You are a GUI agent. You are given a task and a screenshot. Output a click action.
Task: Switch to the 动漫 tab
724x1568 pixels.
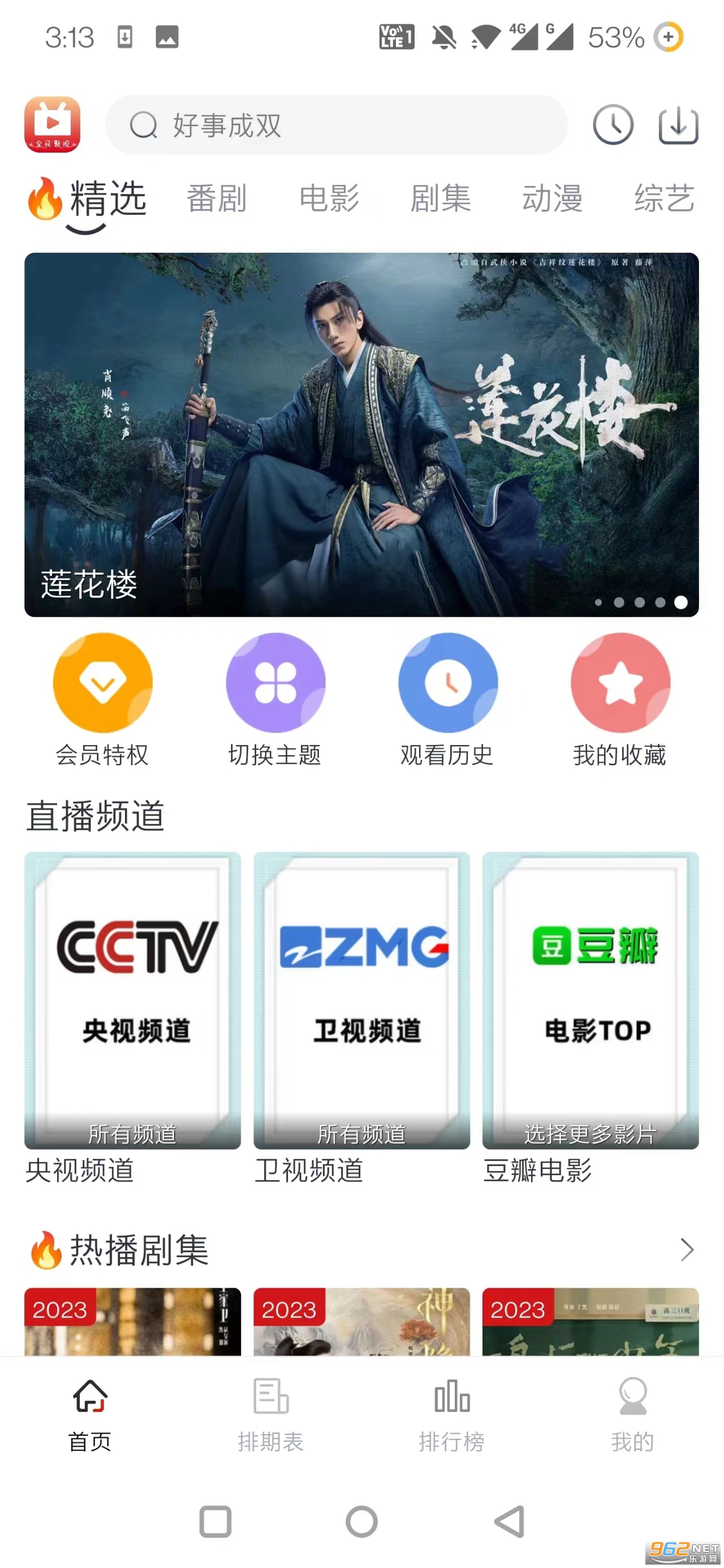pos(552,199)
